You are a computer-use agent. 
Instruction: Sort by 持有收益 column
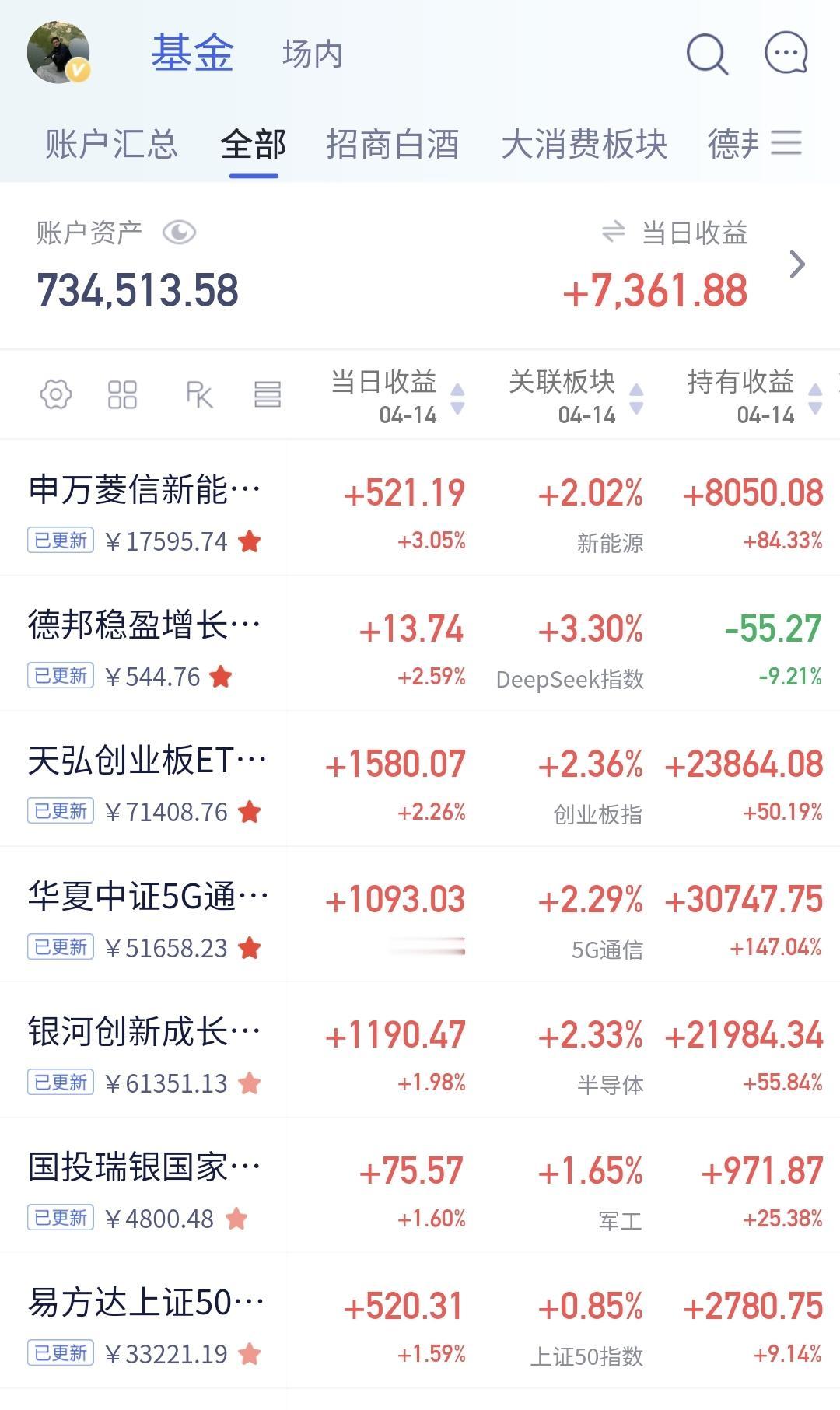click(x=754, y=397)
